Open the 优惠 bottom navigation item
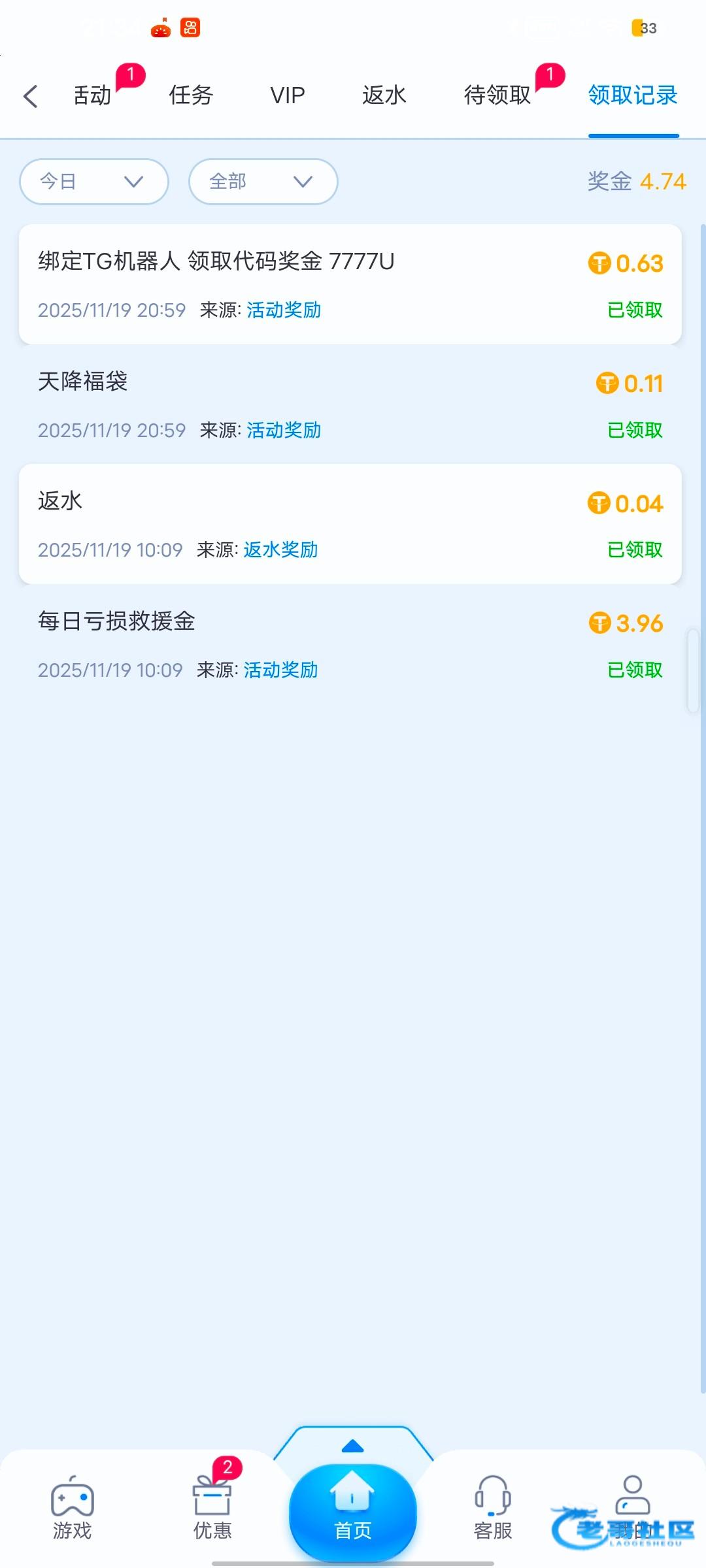Viewport: 706px width, 1568px height. pos(212,1508)
